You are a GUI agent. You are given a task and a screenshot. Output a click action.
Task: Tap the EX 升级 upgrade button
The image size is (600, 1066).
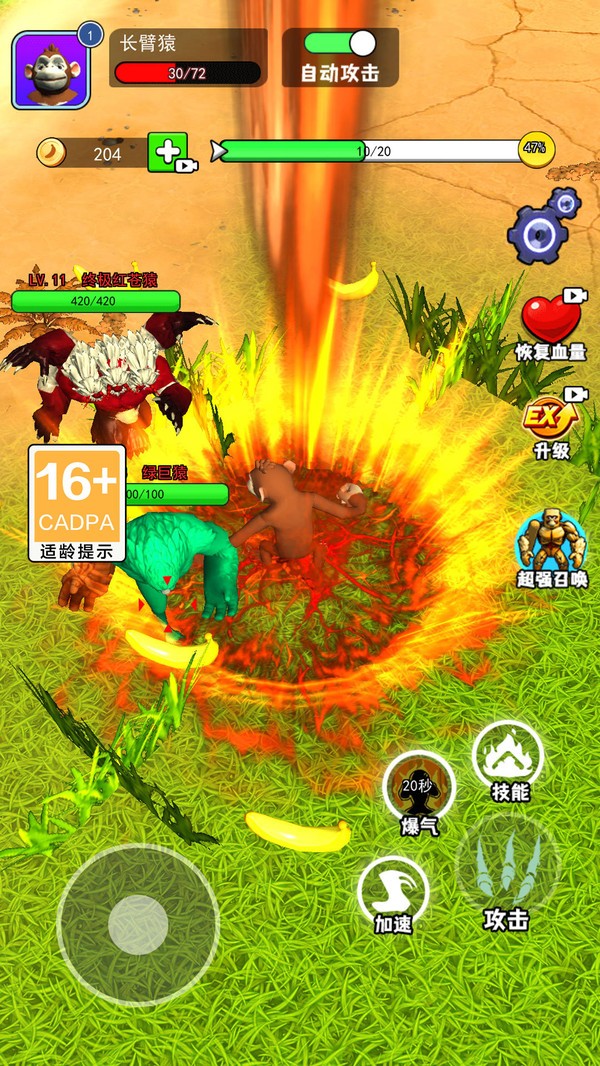pyautogui.click(x=551, y=417)
